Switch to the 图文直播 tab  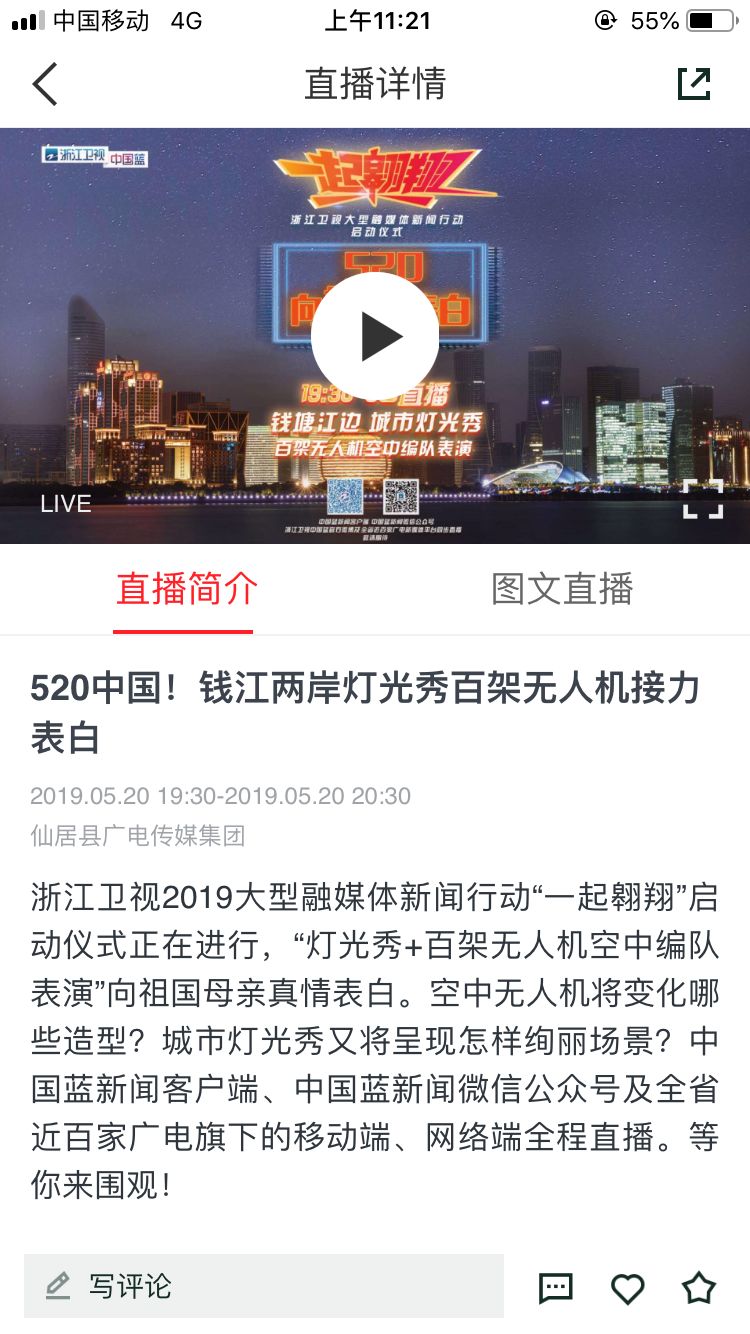click(563, 591)
